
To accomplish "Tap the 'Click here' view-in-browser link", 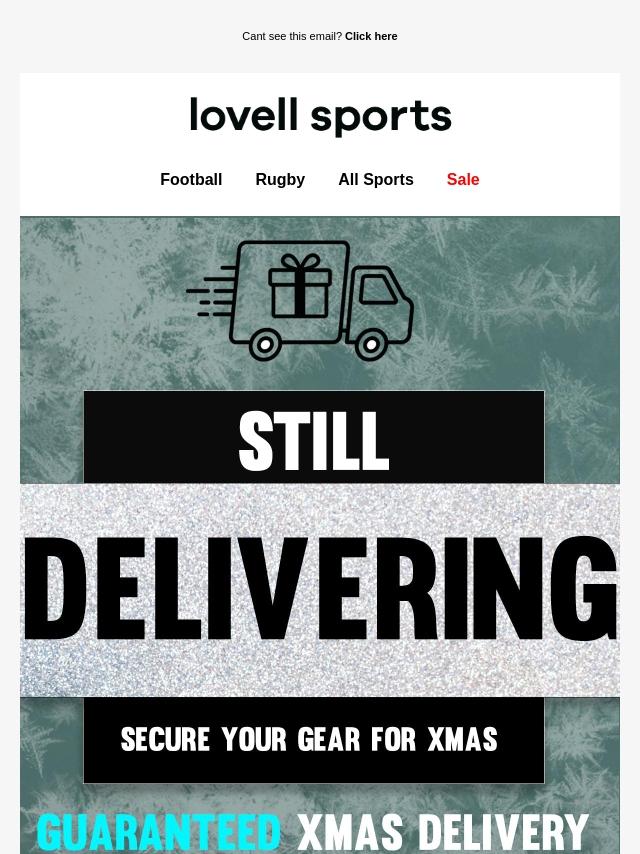I will coord(371,36).
